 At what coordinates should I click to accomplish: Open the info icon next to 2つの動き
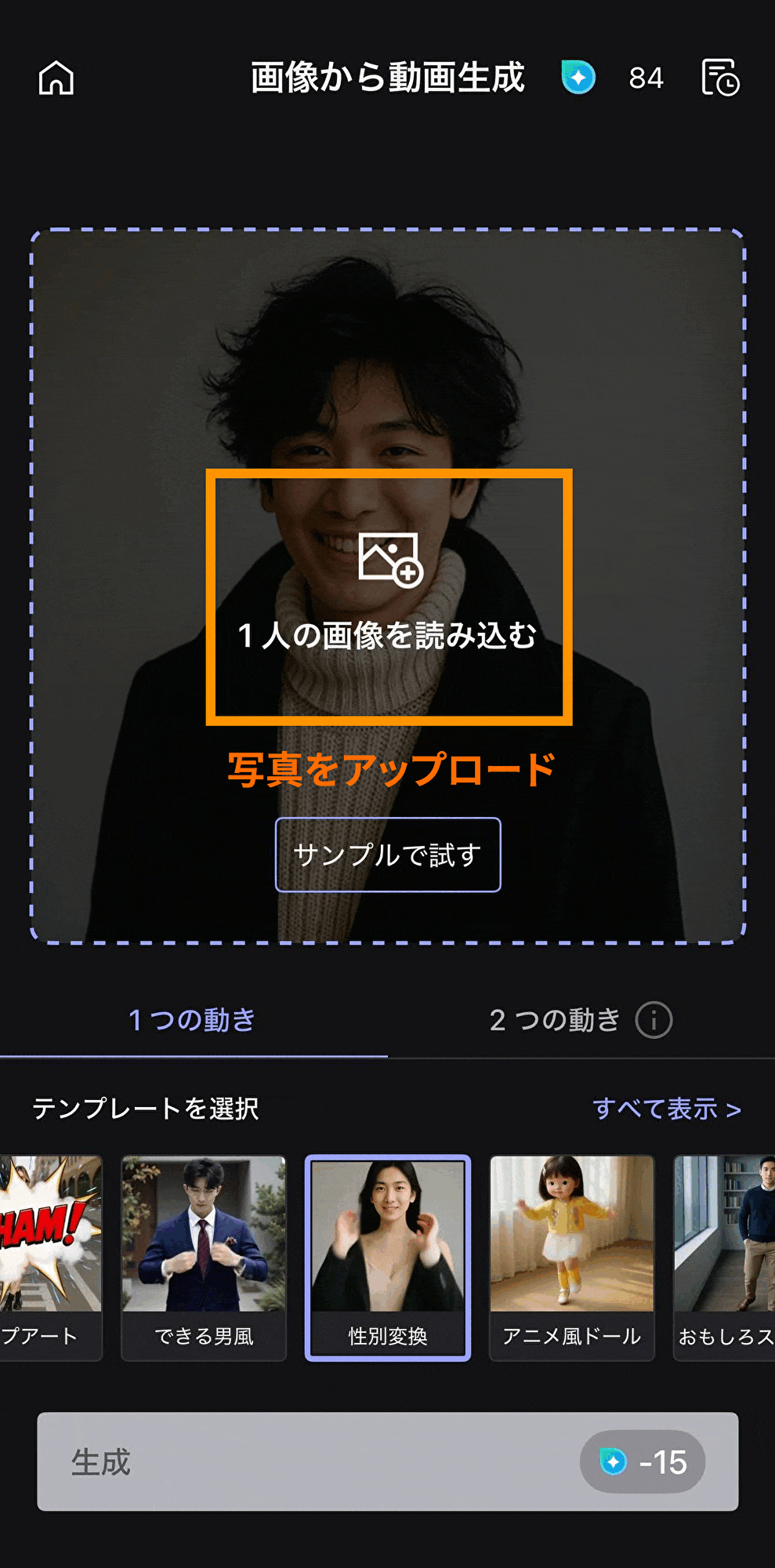(x=654, y=1021)
